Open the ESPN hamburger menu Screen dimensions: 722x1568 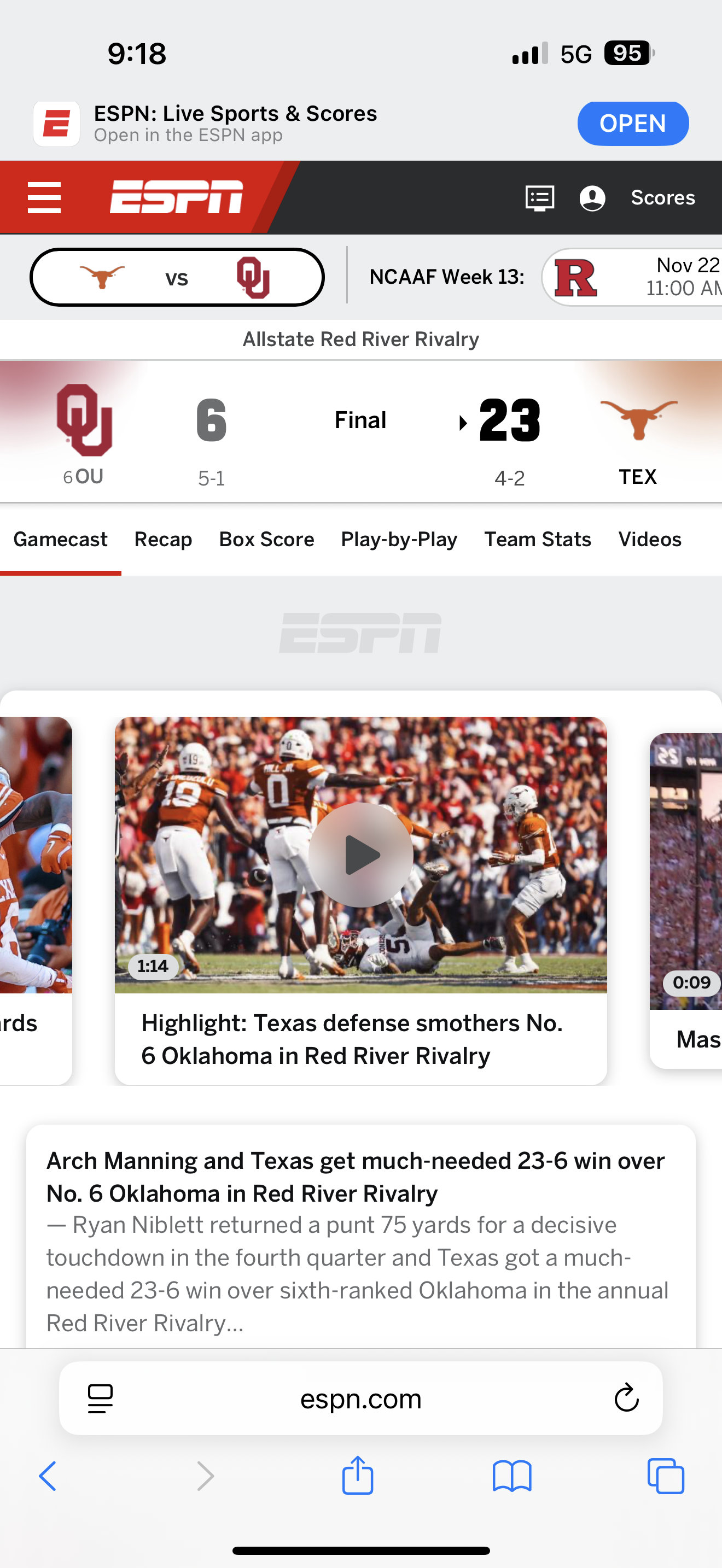tap(44, 197)
